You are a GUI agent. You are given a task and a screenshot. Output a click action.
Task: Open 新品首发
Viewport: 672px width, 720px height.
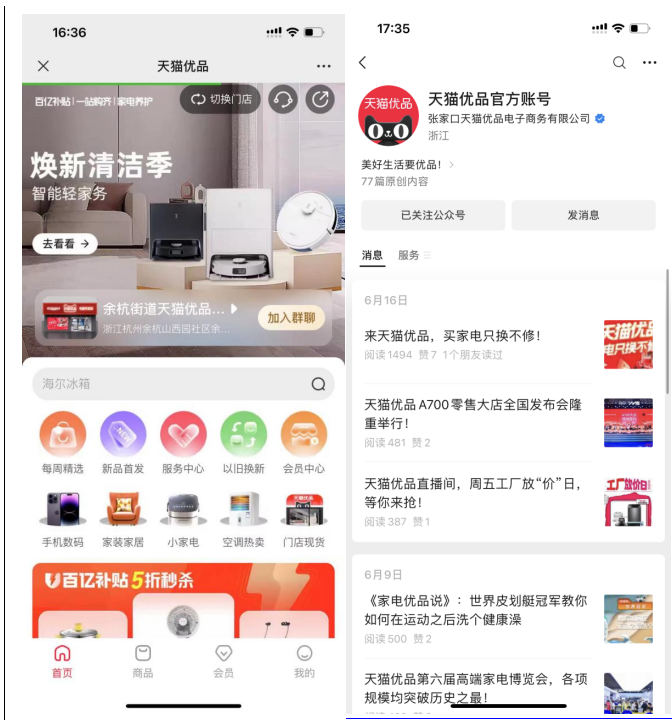click(x=123, y=443)
